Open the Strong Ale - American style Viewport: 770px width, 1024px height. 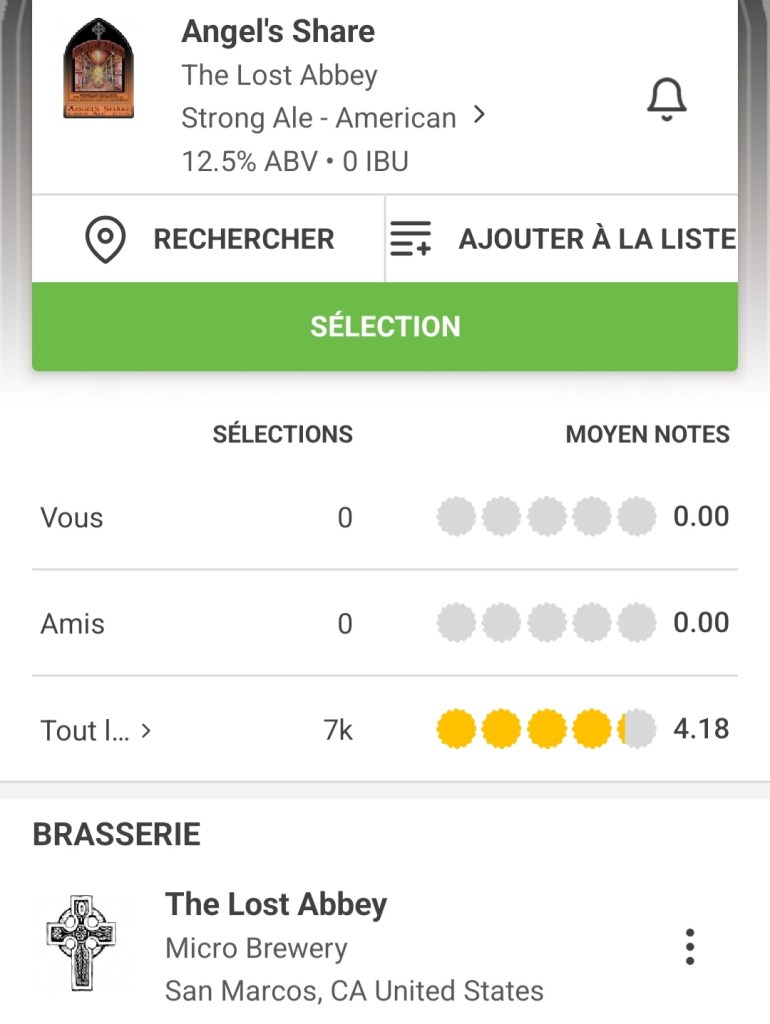332,118
